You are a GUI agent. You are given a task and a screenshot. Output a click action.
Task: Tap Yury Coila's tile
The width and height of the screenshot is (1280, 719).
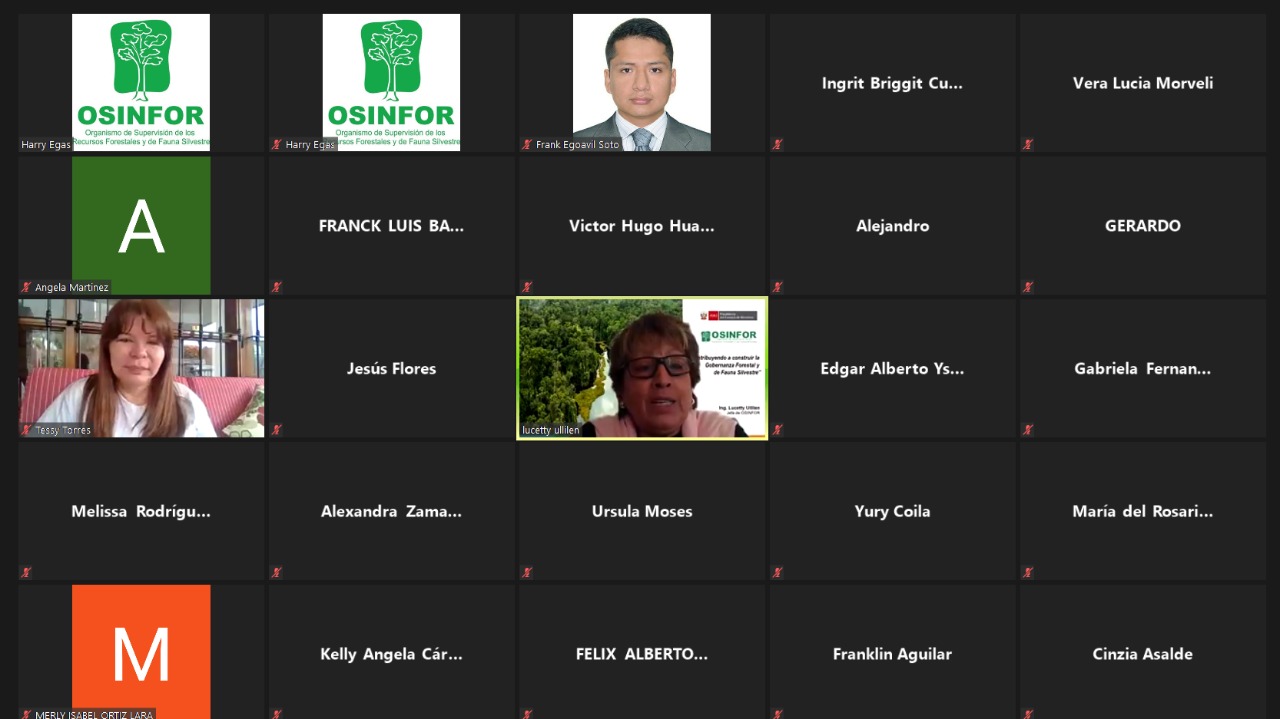[x=892, y=511]
